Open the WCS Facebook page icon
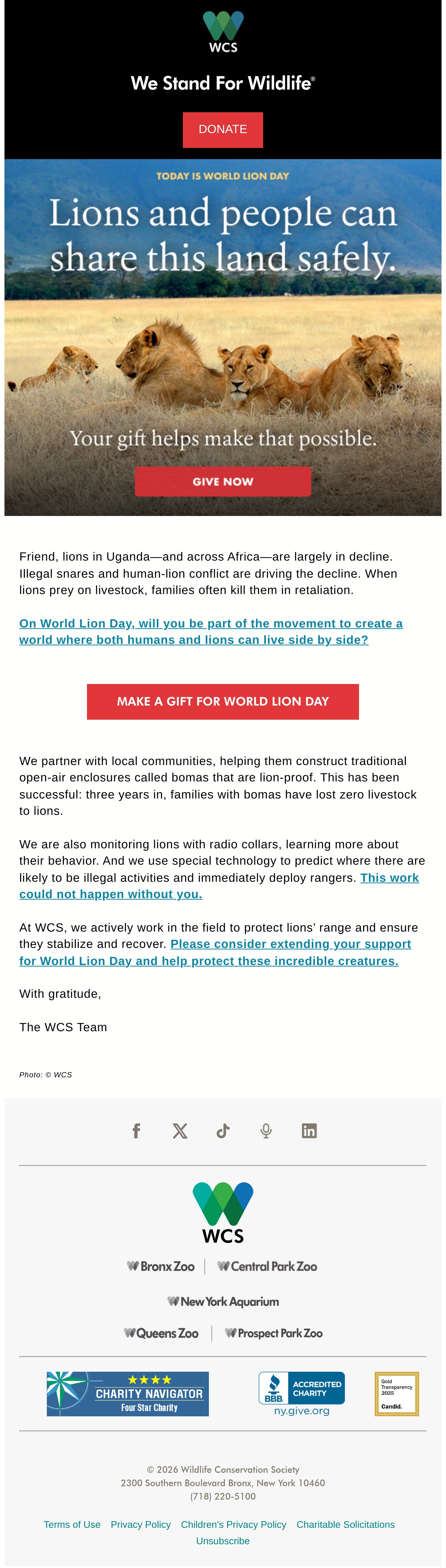The image size is (446, 1568). pyautogui.click(x=136, y=1130)
